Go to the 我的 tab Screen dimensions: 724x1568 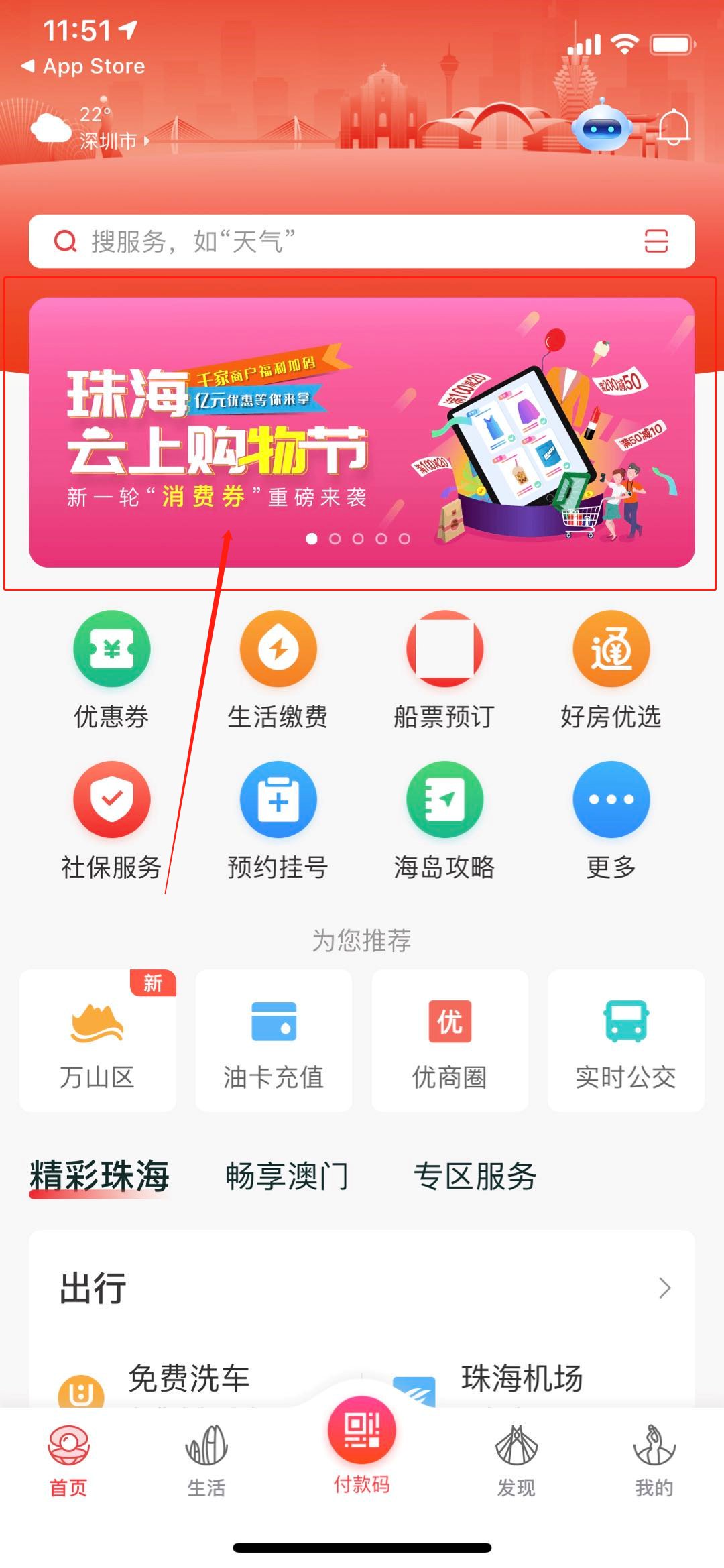click(654, 1461)
